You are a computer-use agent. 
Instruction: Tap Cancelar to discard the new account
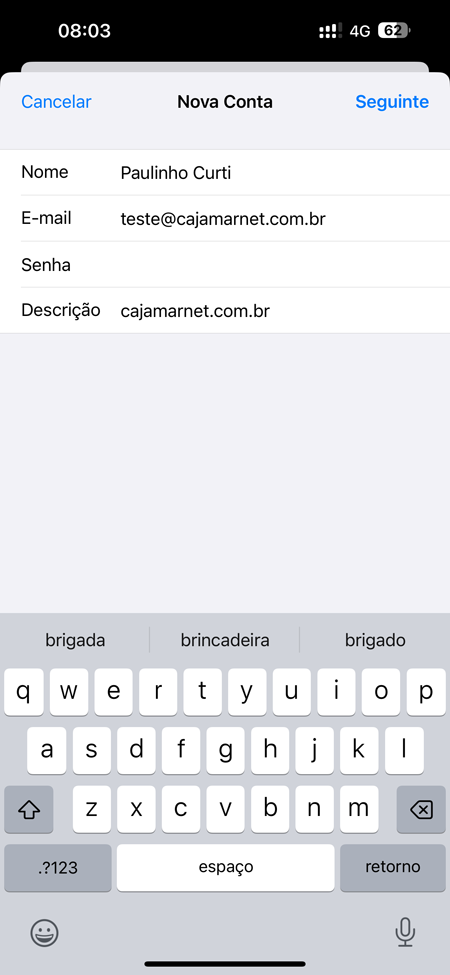pyautogui.click(x=56, y=102)
